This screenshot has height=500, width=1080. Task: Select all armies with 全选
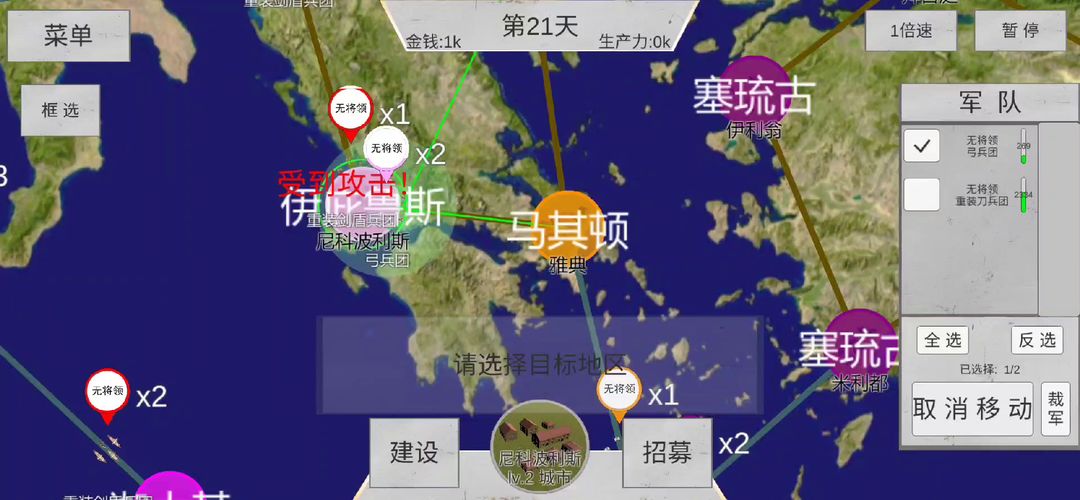[943, 340]
